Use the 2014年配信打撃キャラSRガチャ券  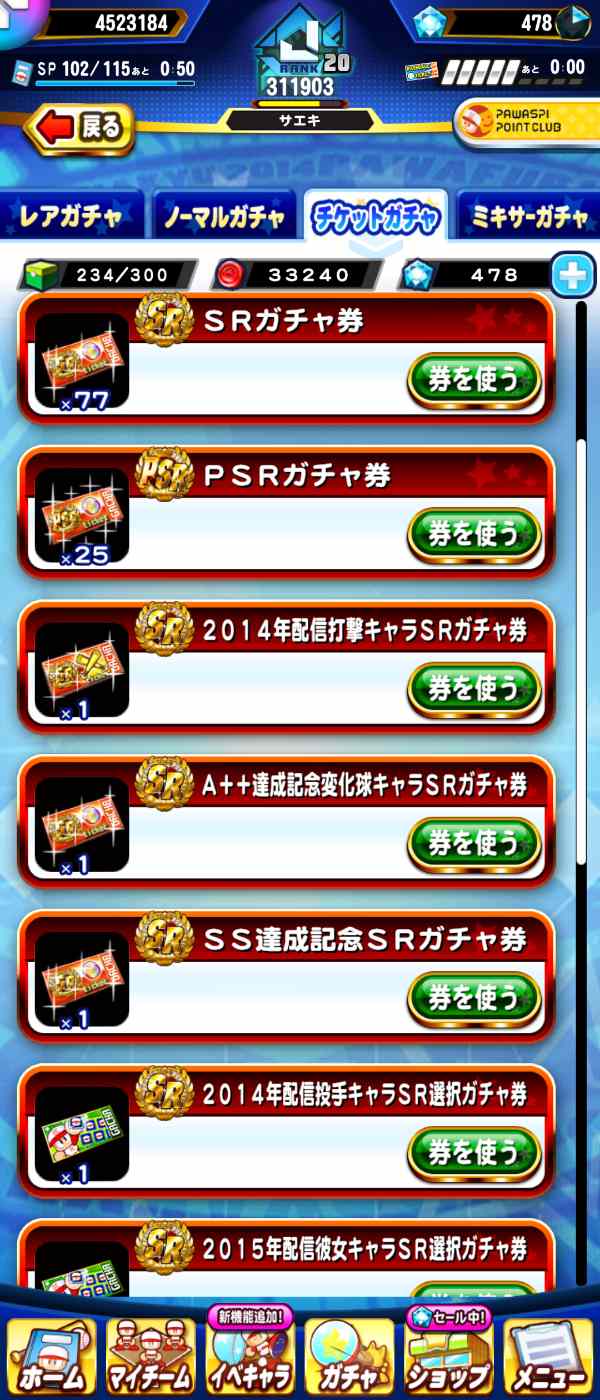[x=473, y=689]
